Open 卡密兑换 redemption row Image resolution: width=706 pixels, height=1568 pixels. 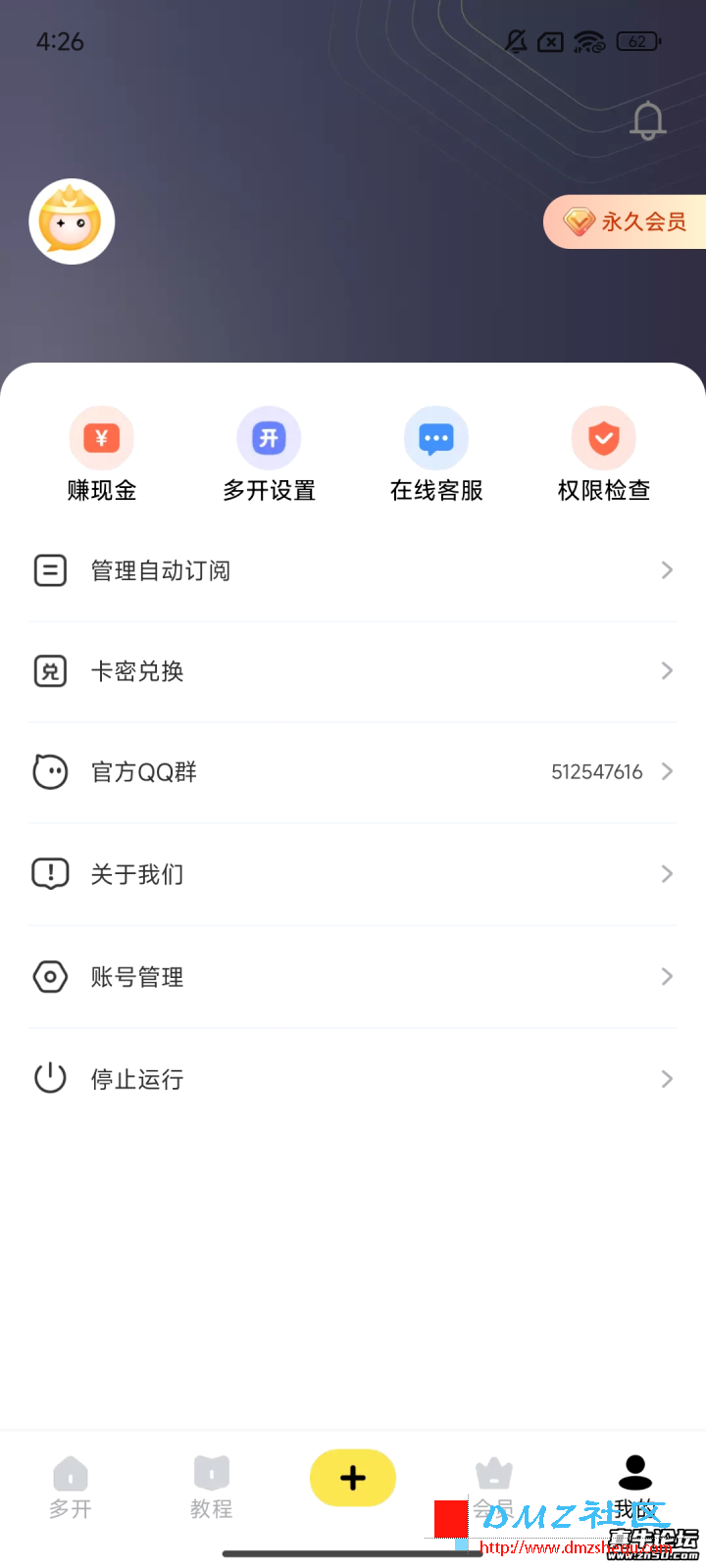pos(353,671)
